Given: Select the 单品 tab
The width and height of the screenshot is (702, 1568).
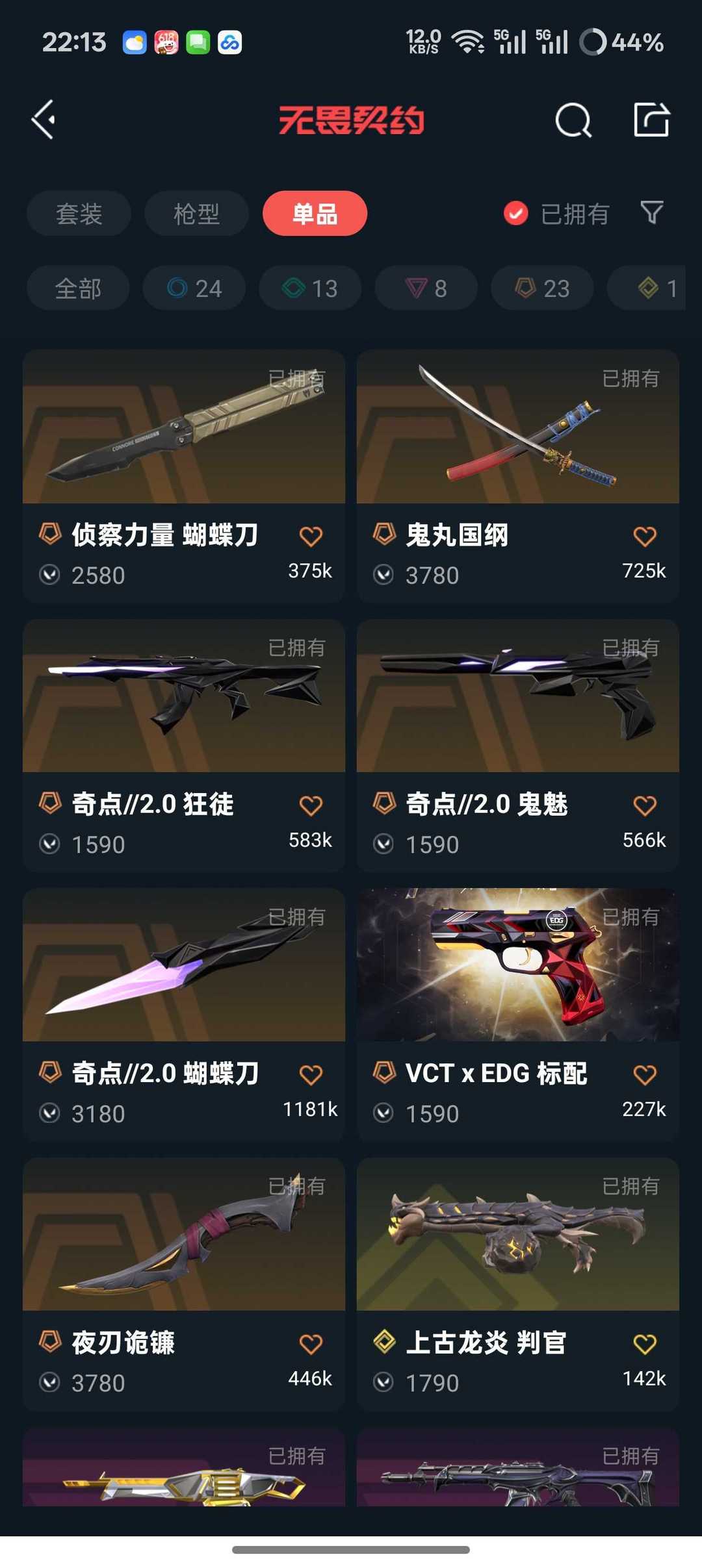Looking at the screenshot, I should 313,214.
